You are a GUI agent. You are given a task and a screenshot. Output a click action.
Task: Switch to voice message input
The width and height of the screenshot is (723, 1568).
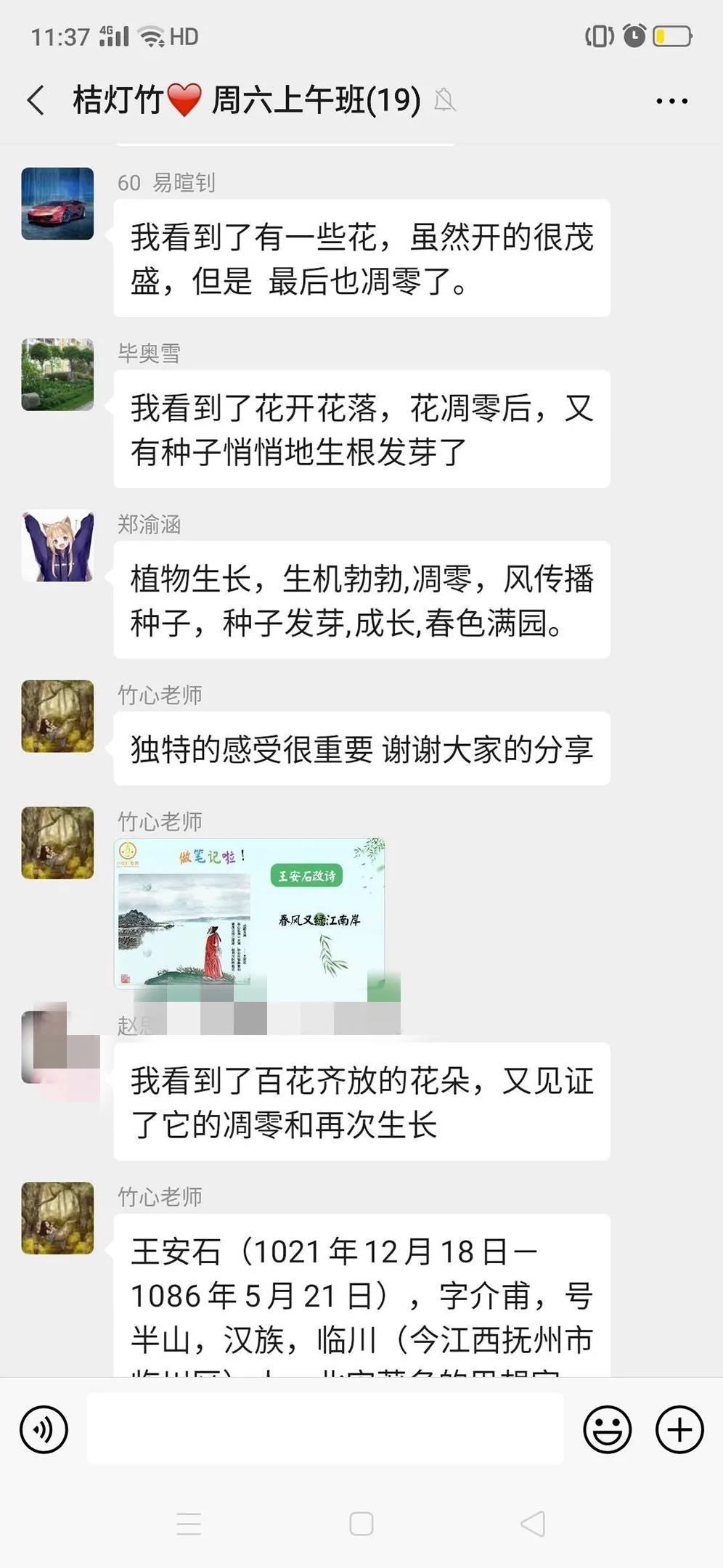coord(44,1429)
